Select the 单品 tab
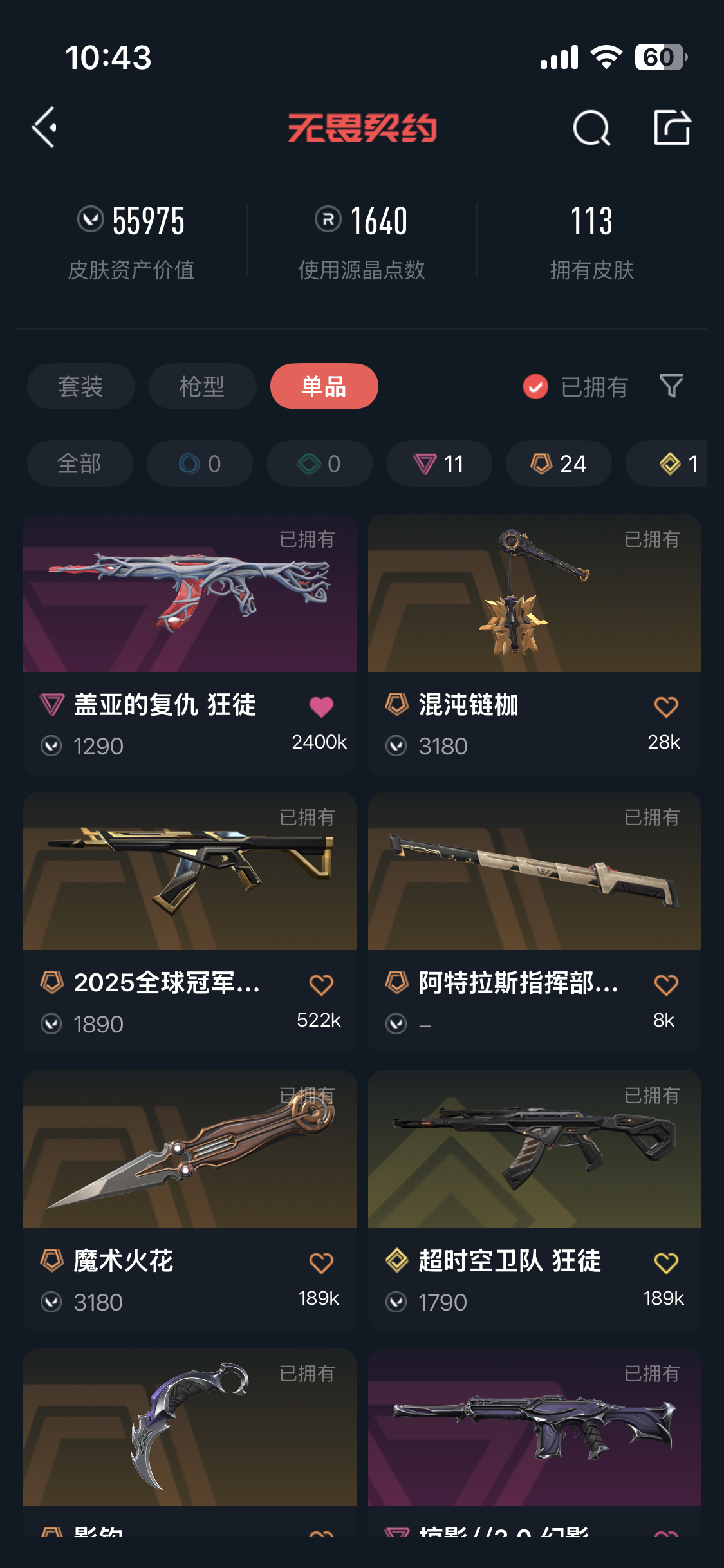 [x=324, y=386]
